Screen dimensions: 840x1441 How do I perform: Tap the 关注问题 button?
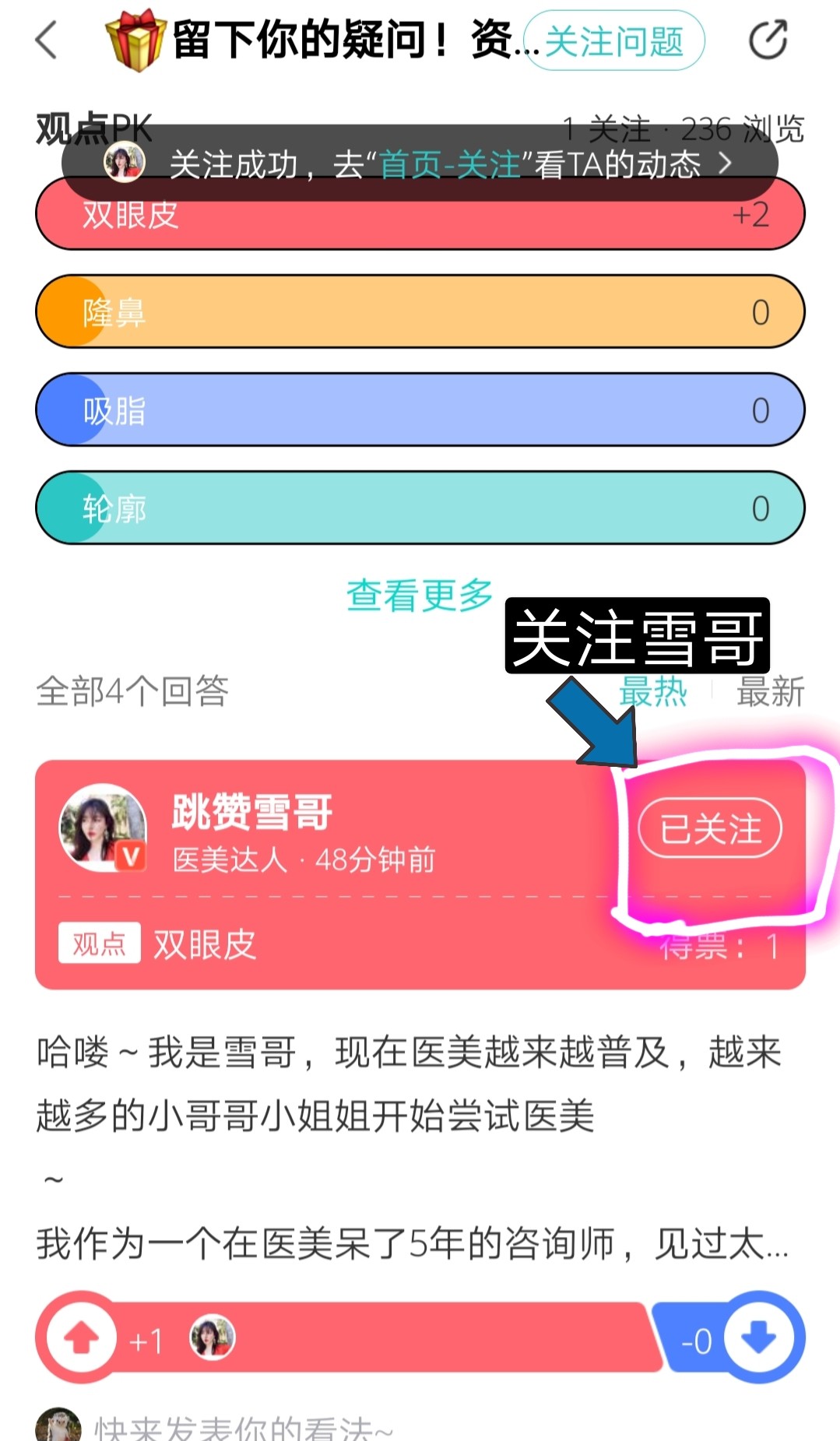(x=614, y=41)
